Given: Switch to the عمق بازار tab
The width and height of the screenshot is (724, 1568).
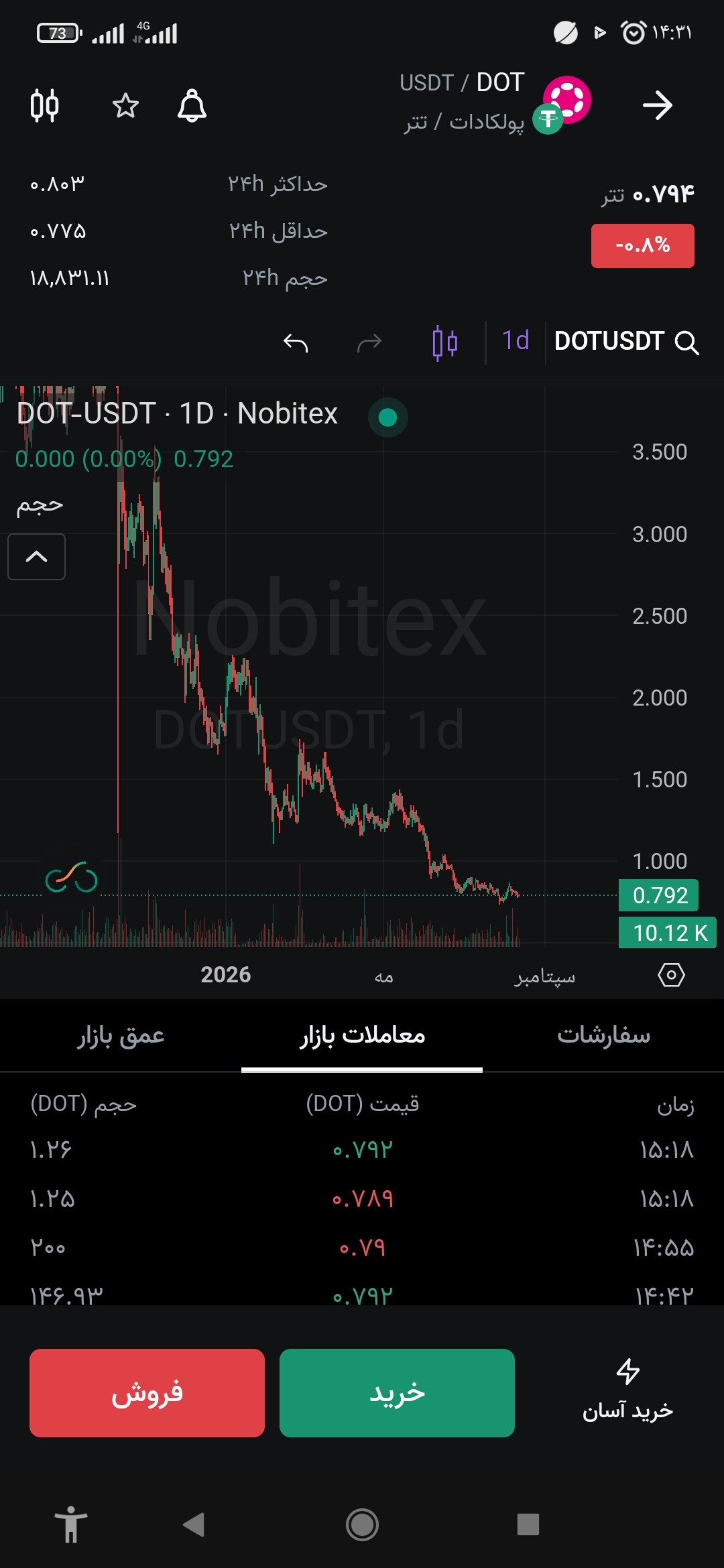Looking at the screenshot, I should (121, 1036).
